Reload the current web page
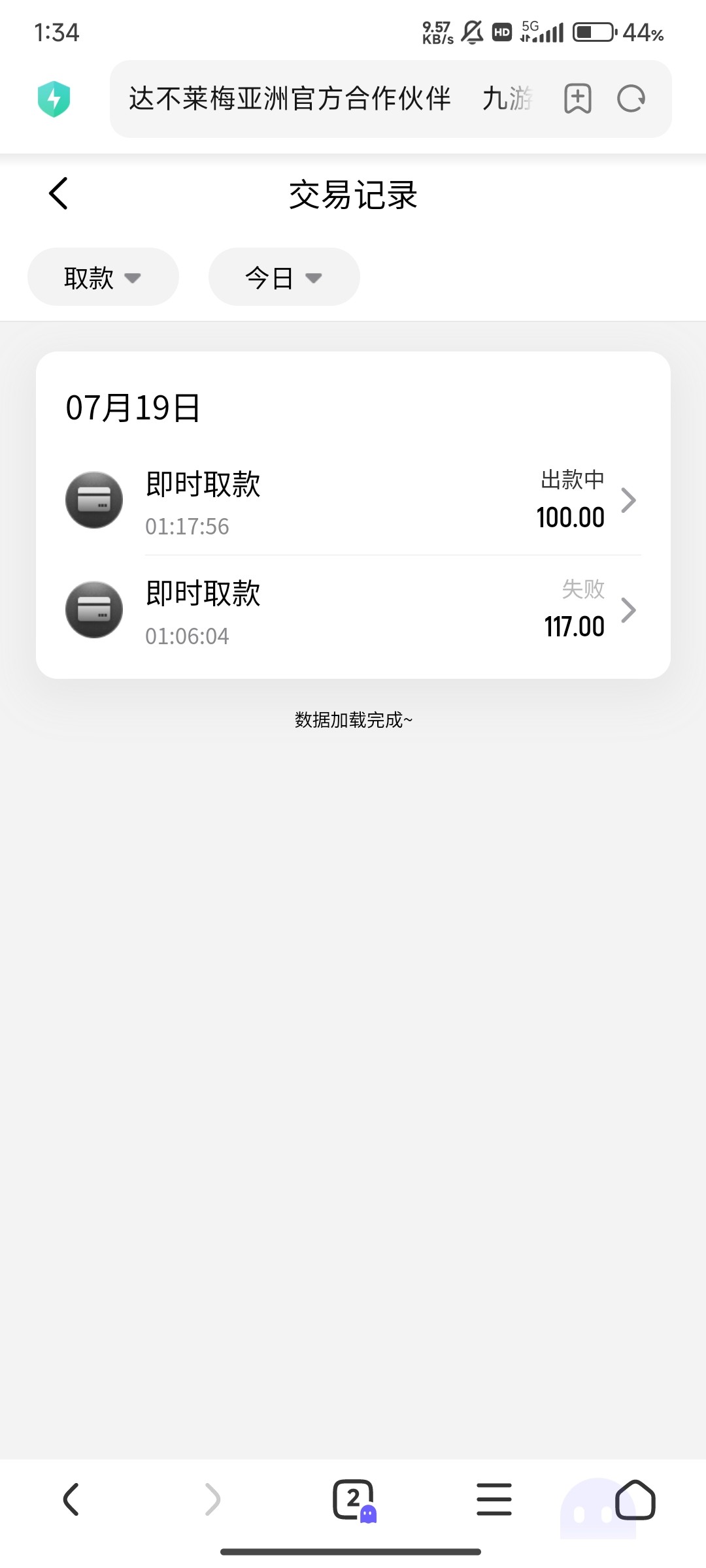Viewport: 706px width, 1568px height. (x=631, y=99)
